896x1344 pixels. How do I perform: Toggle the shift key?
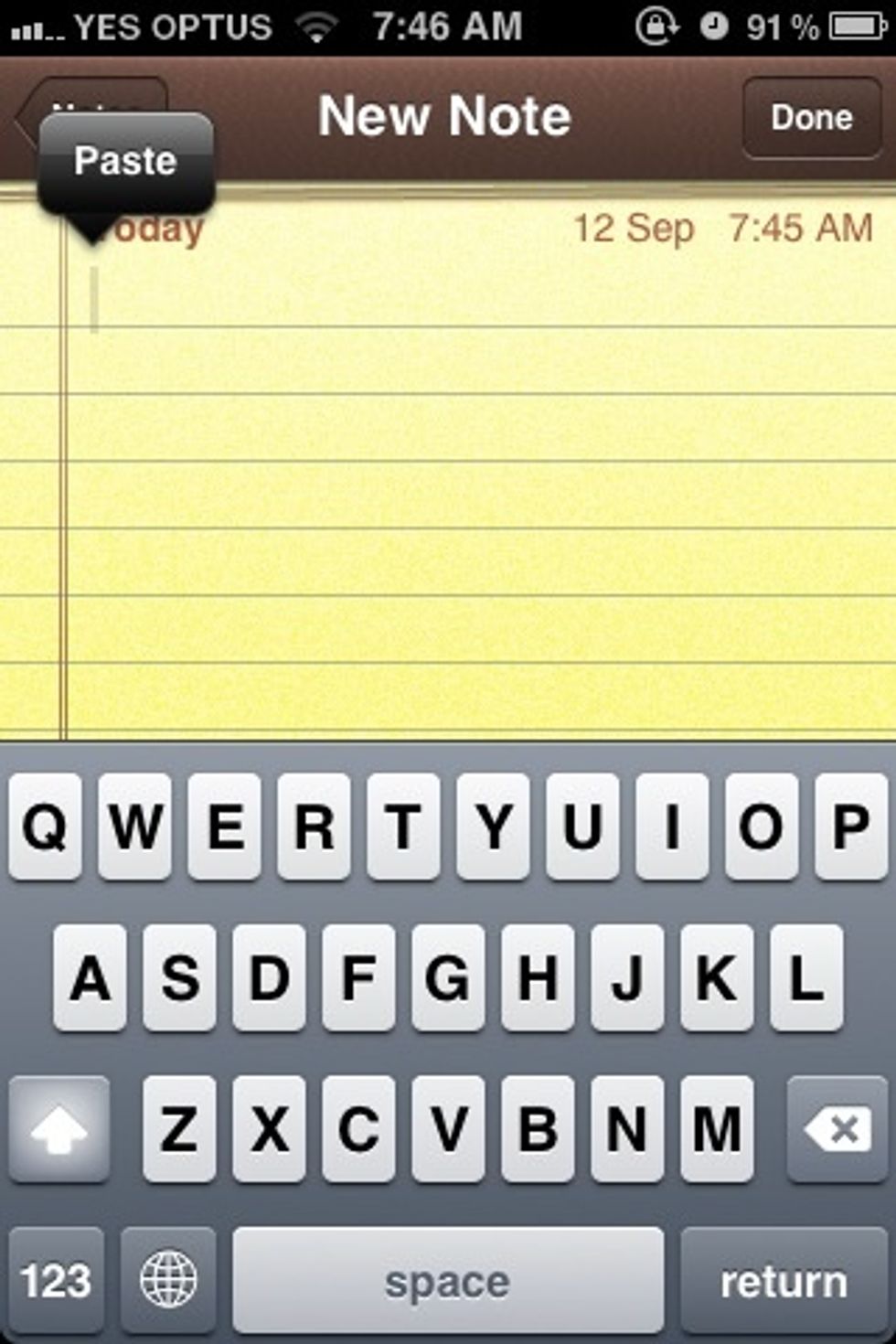click(x=59, y=1129)
